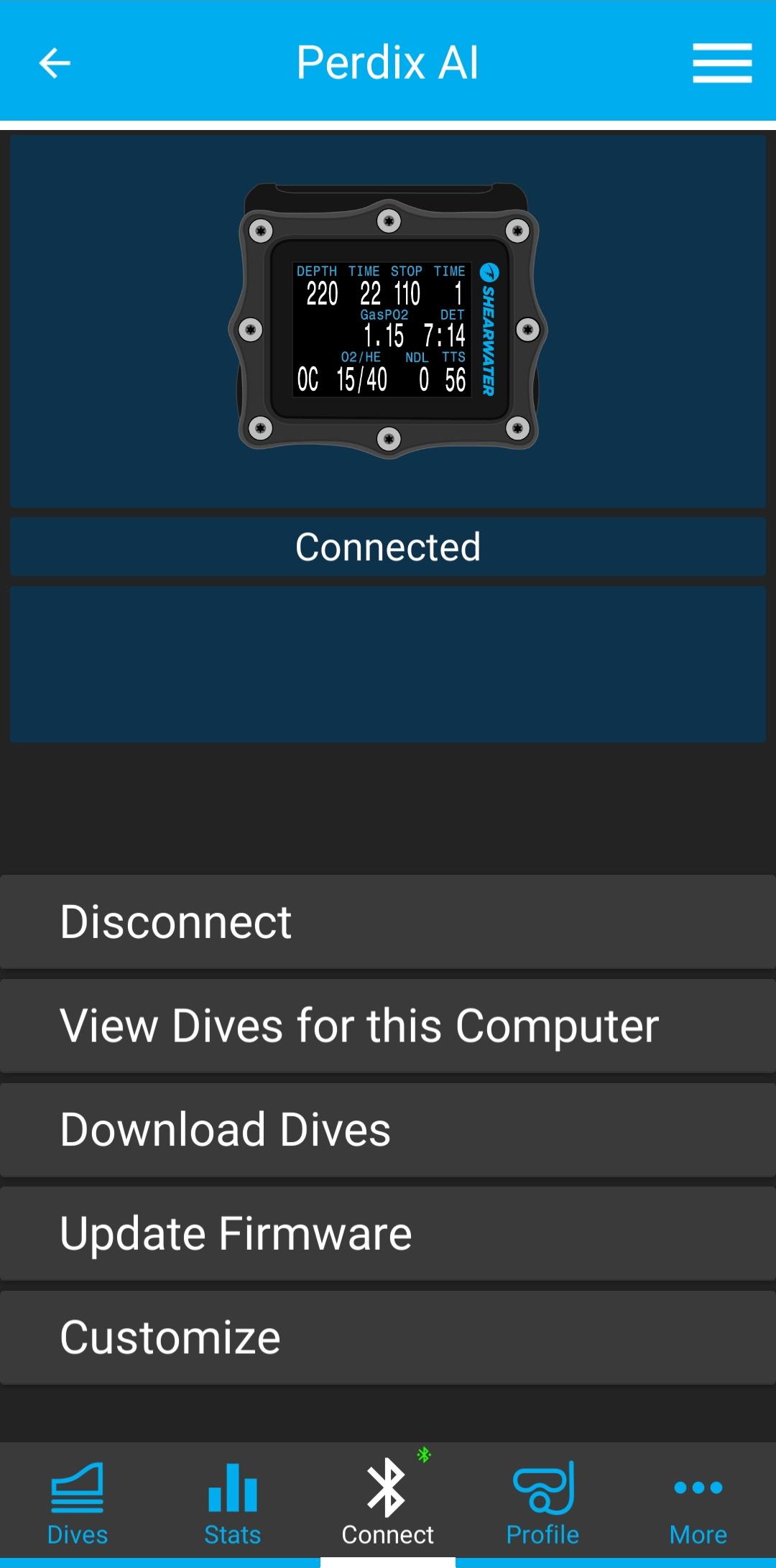
Task: Go back using the top-left arrow
Action: click(55, 63)
